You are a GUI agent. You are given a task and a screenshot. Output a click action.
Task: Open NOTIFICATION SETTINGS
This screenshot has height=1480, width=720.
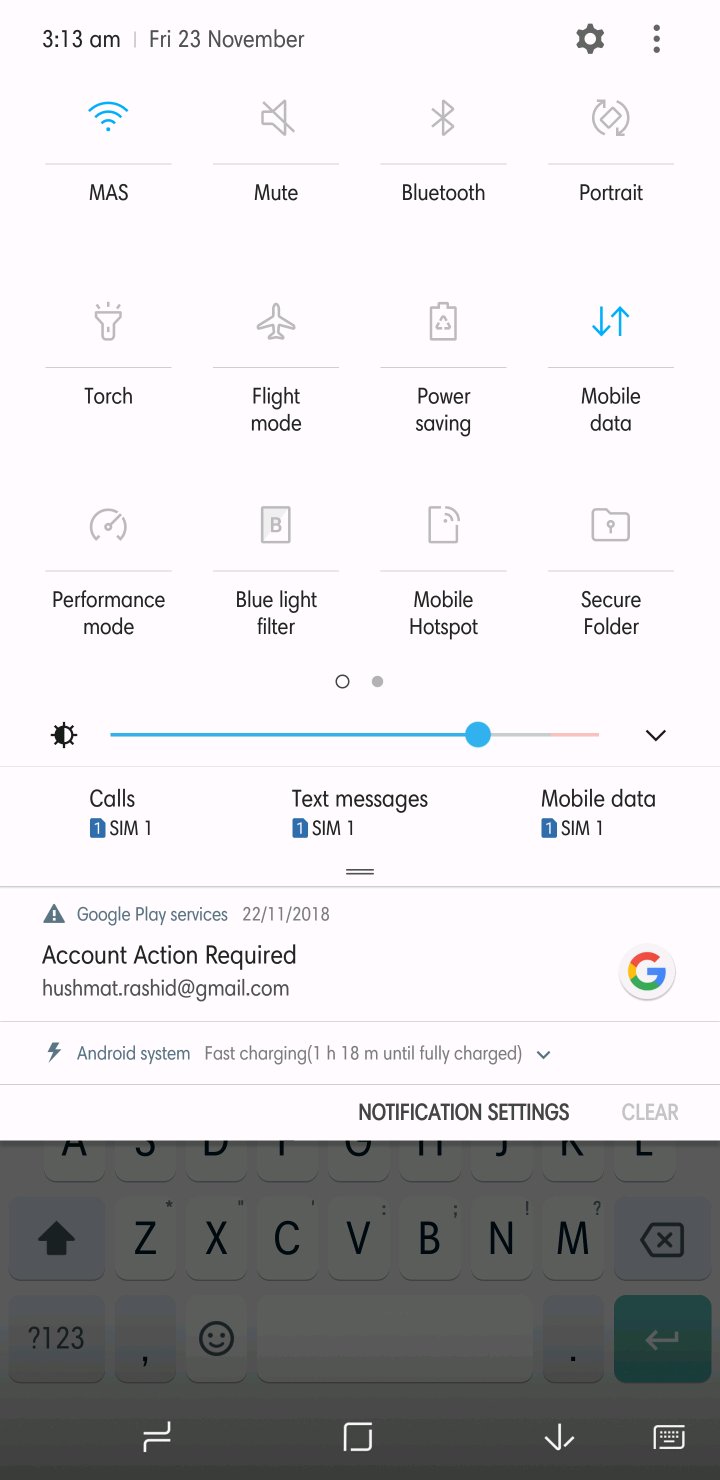[463, 1112]
